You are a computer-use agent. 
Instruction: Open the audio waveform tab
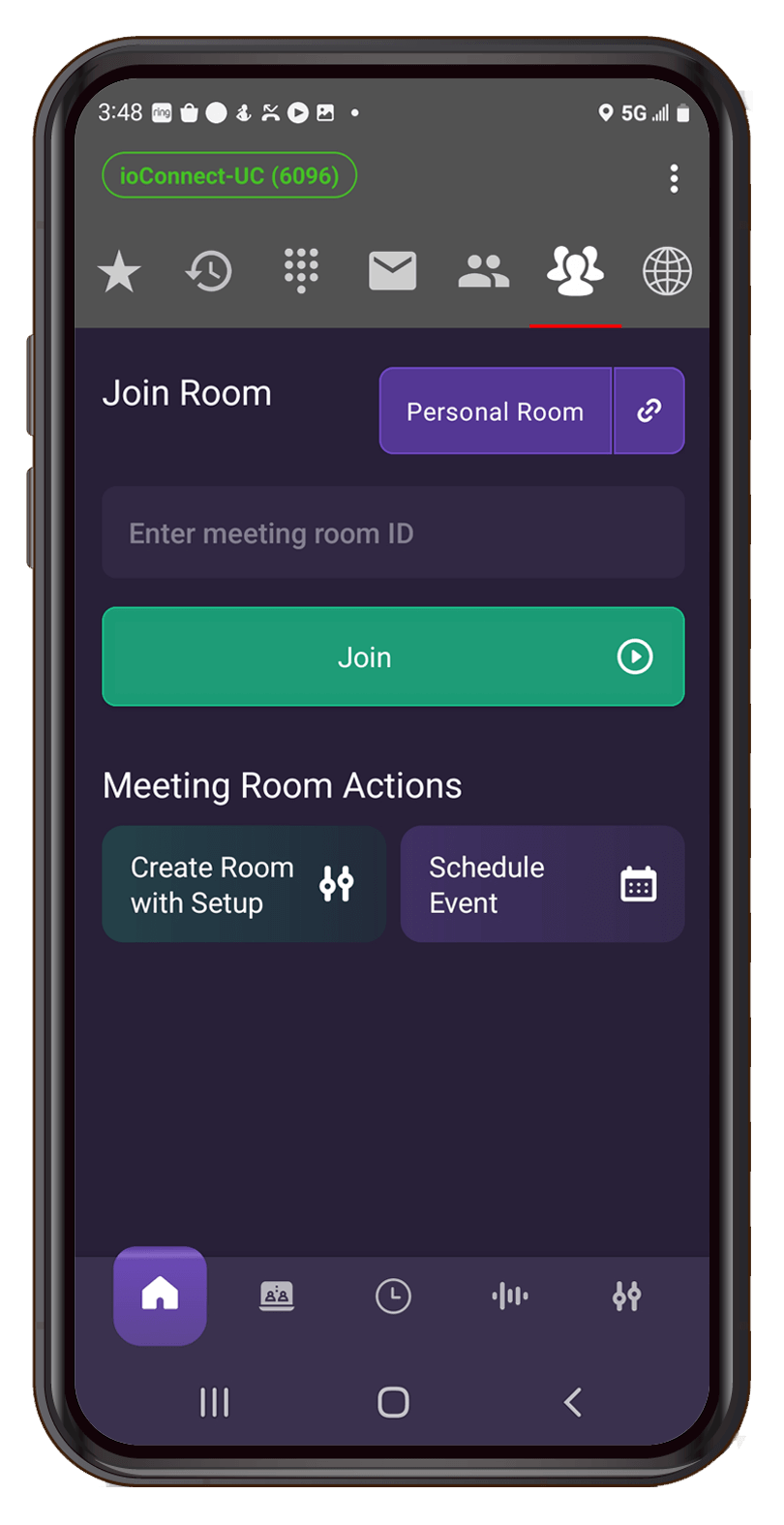pyautogui.click(x=510, y=1296)
